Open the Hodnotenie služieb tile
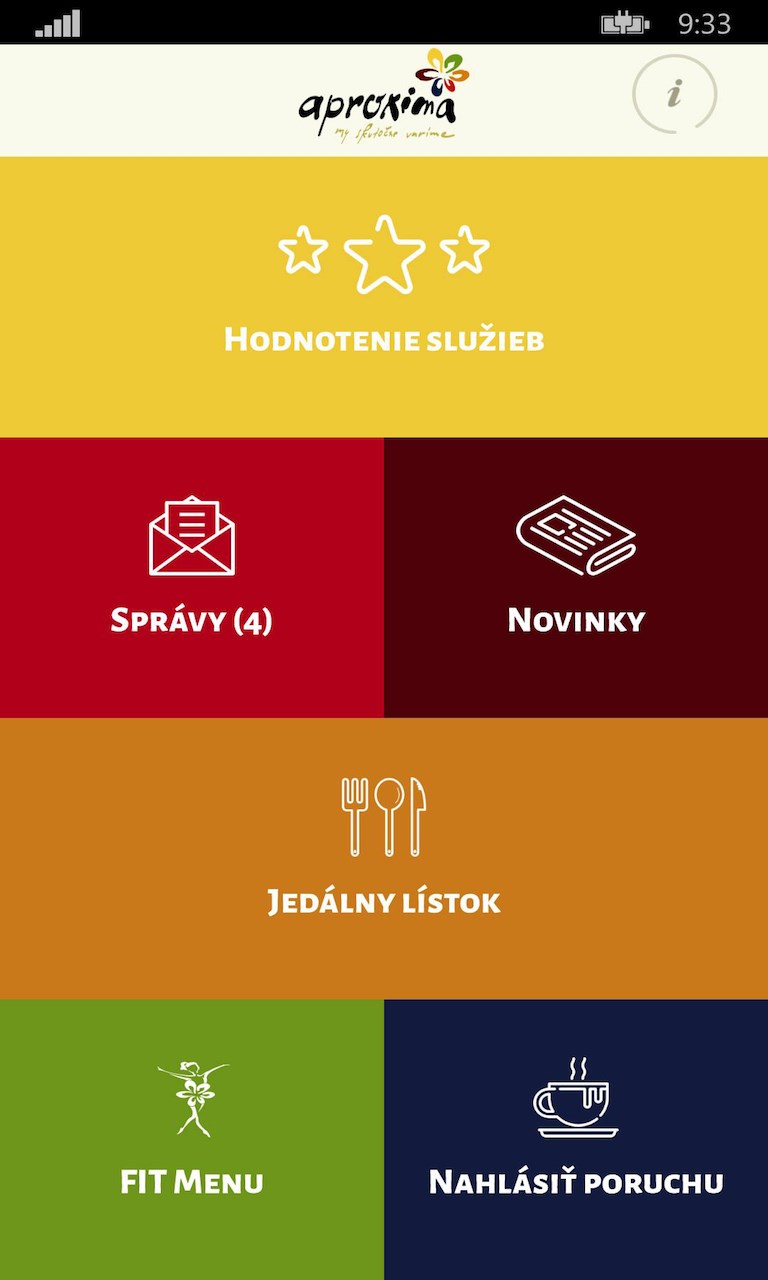The width and height of the screenshot is (768, 1280). [x=384, y=297]
